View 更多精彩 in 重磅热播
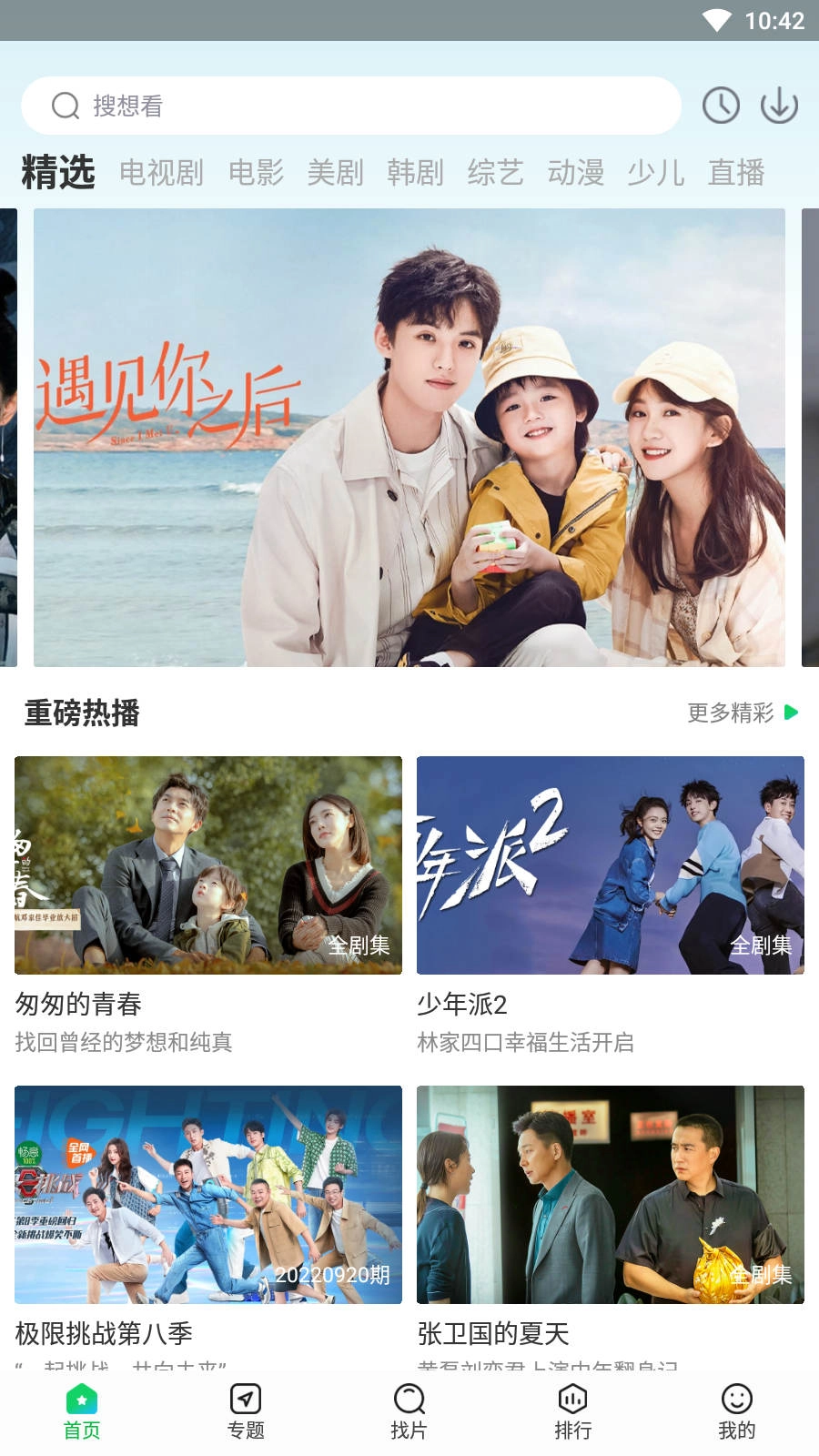The image size is (819, 1456). pyautogui.click(x=742, y=713)
